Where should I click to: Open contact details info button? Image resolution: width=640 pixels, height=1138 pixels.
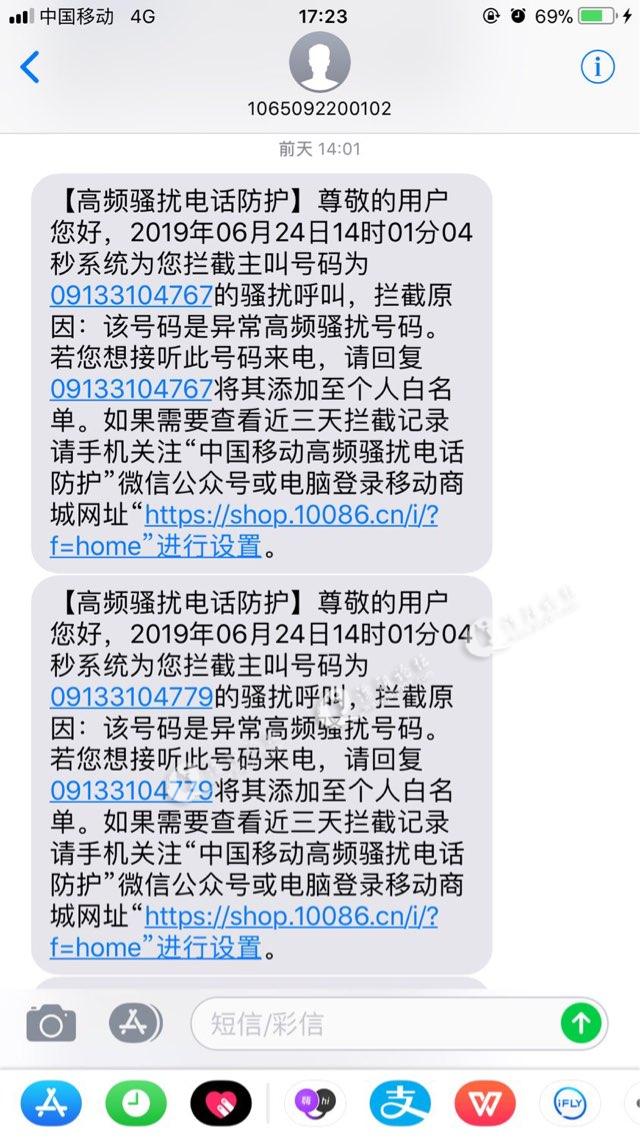coord(597,67)
